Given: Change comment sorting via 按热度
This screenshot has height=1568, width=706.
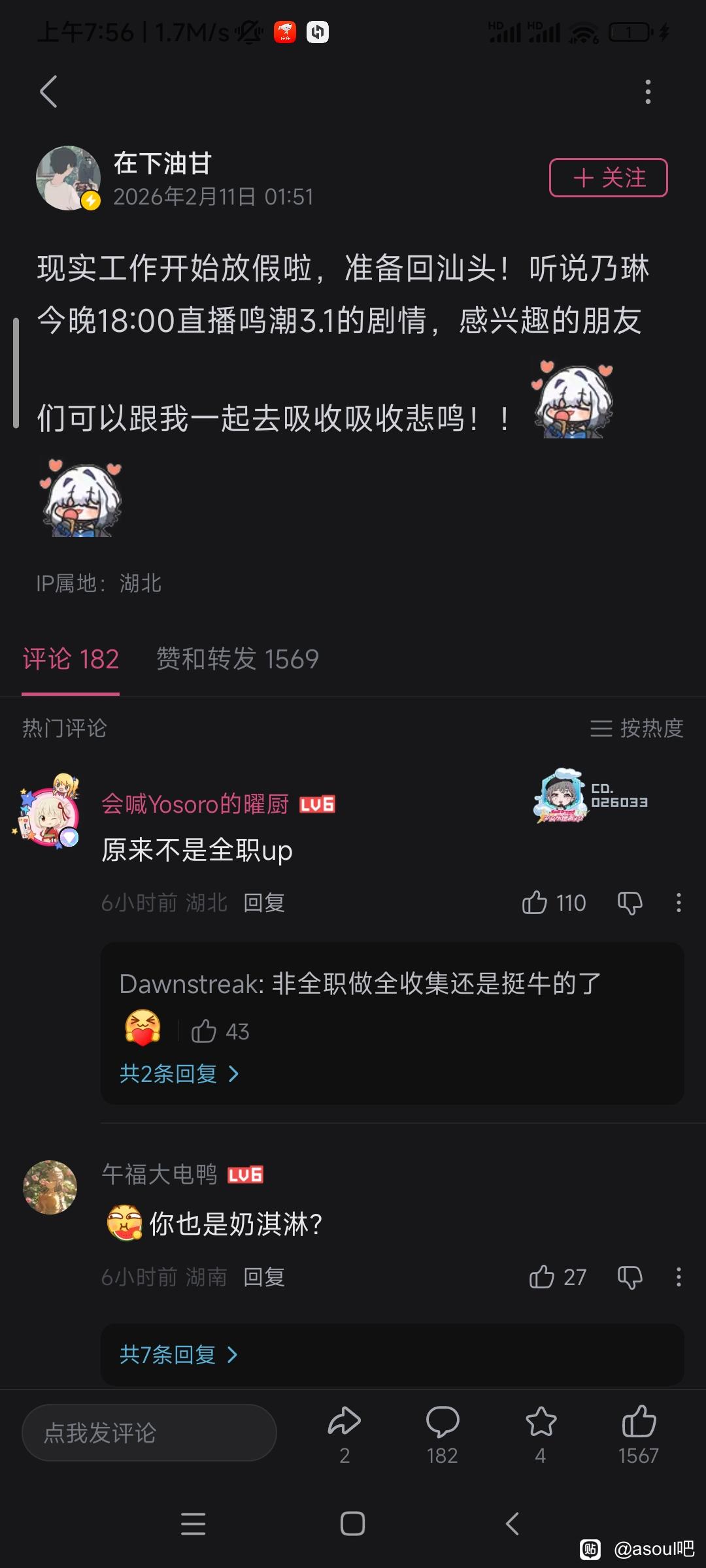Looking at the screenshot, I should (637, 728).
